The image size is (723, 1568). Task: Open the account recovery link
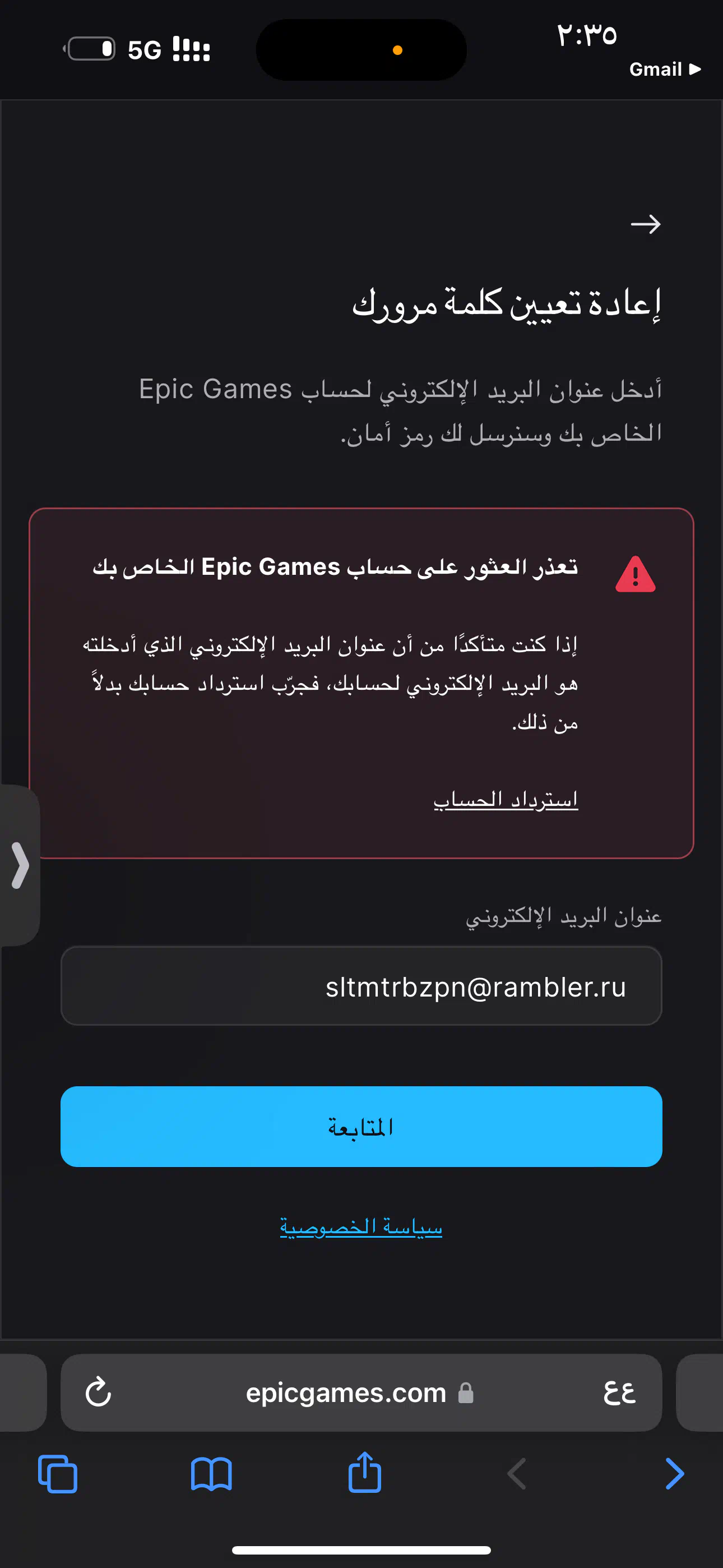[x=506, y=799]
